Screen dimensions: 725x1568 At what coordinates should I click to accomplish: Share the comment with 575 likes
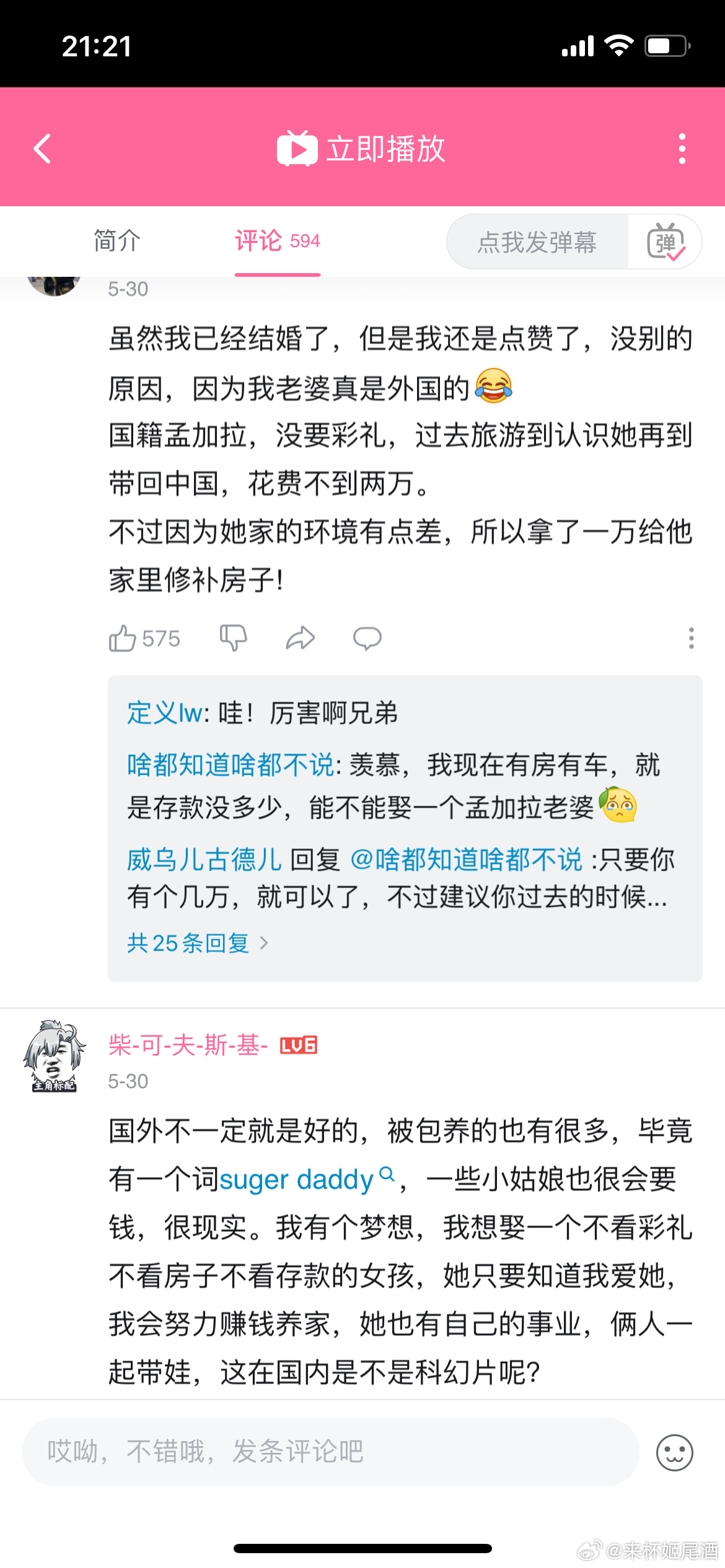301,638
